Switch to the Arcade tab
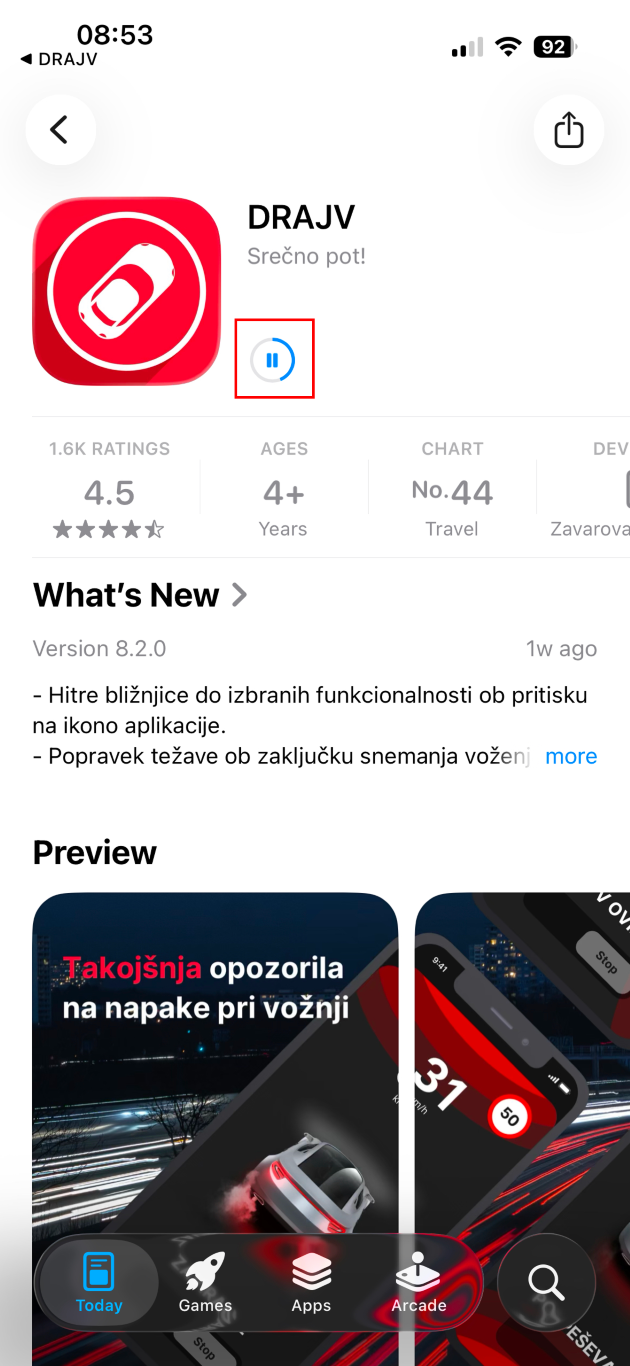This screenshot has height=1366, width=630. tap(418, 1284)
